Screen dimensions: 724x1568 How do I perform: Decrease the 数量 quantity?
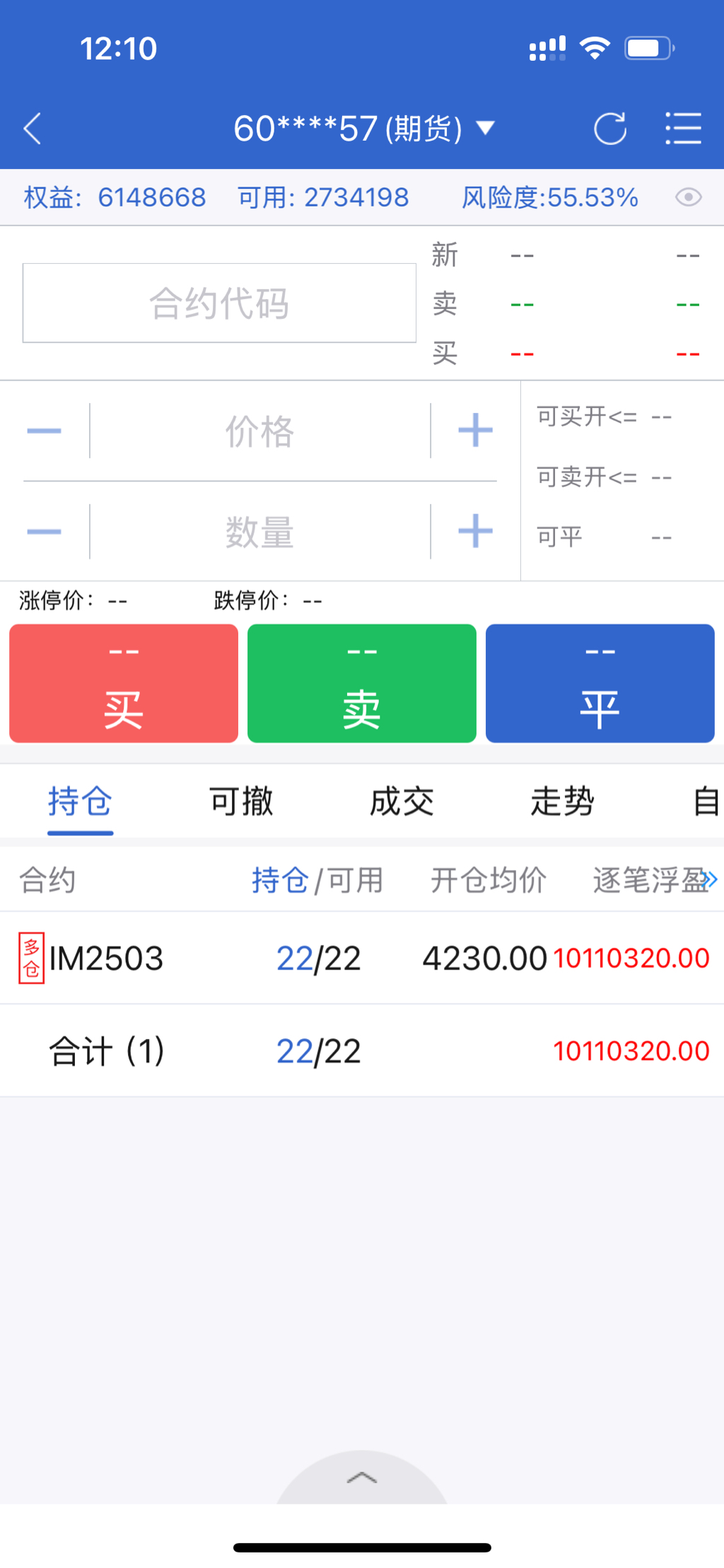44,532
